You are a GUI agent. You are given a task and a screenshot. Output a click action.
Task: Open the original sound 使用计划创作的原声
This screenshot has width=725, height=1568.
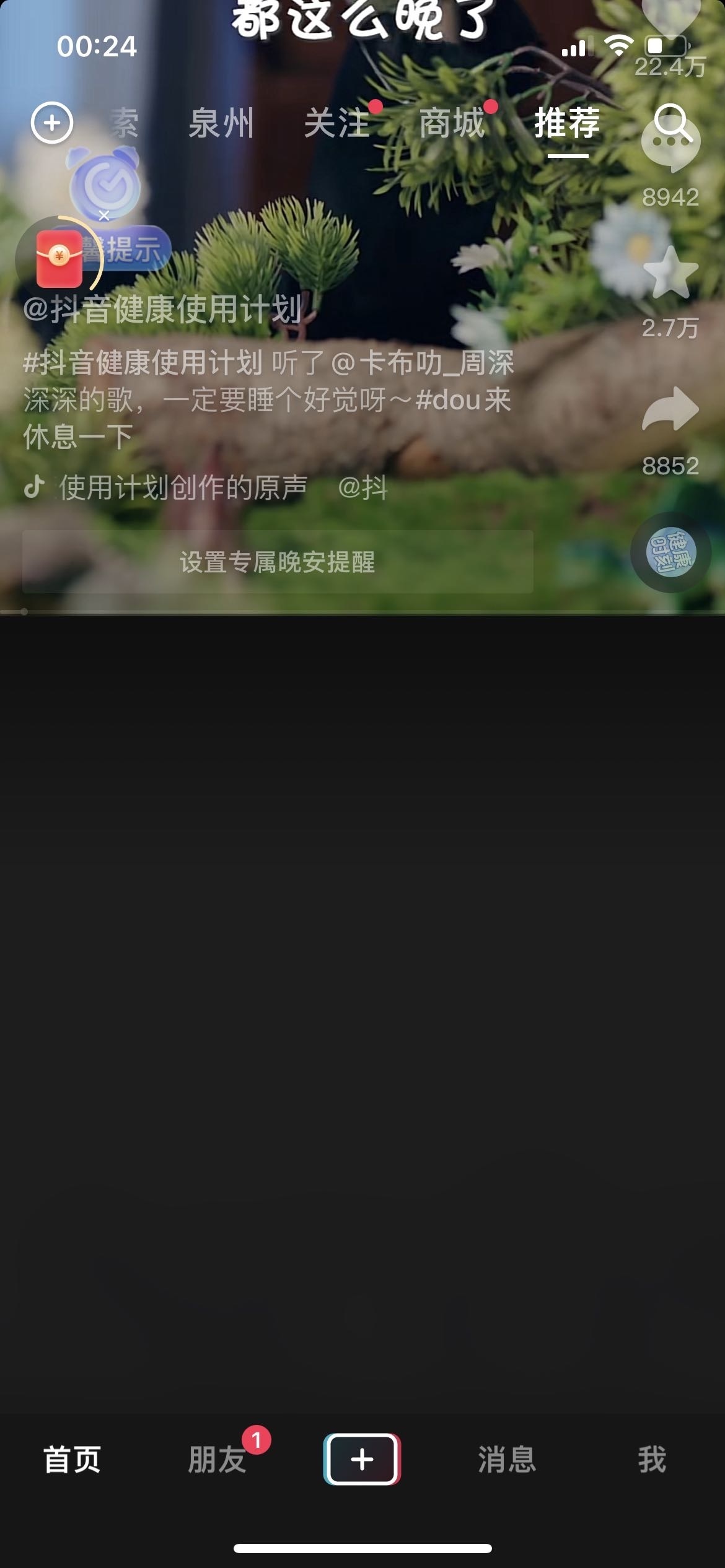pyautogui.click(x=183, y=488)
